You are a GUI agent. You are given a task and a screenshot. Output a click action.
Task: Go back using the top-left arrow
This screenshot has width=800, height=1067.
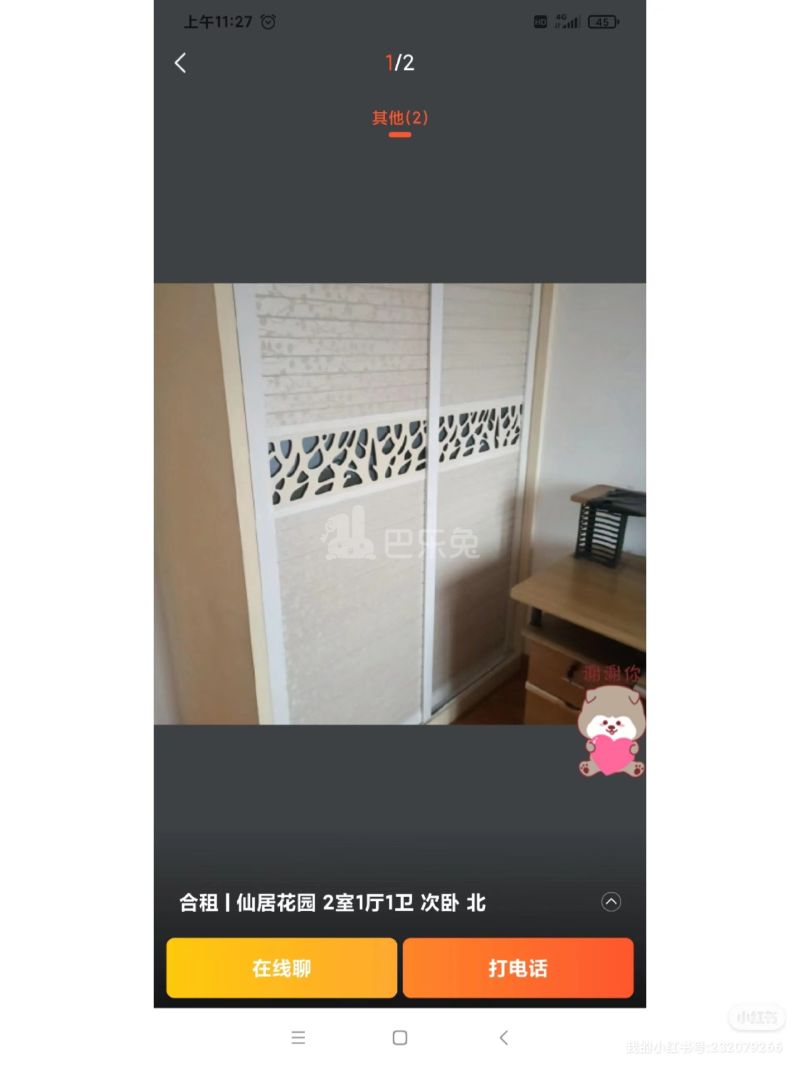pyautogui.click(x=180, y=63)
